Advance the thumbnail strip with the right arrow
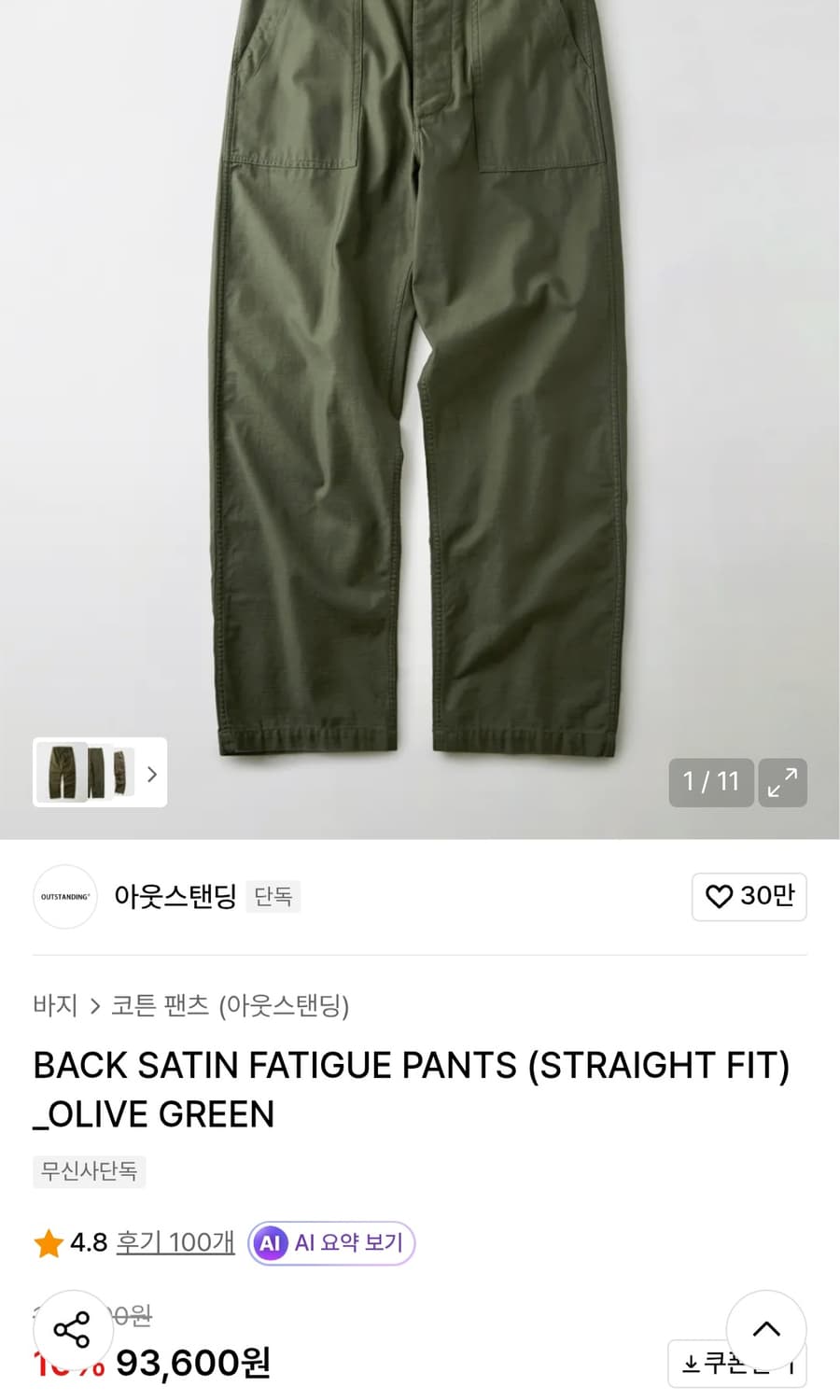The height and width of the screenshot is (1400, 840). [151, 775]
